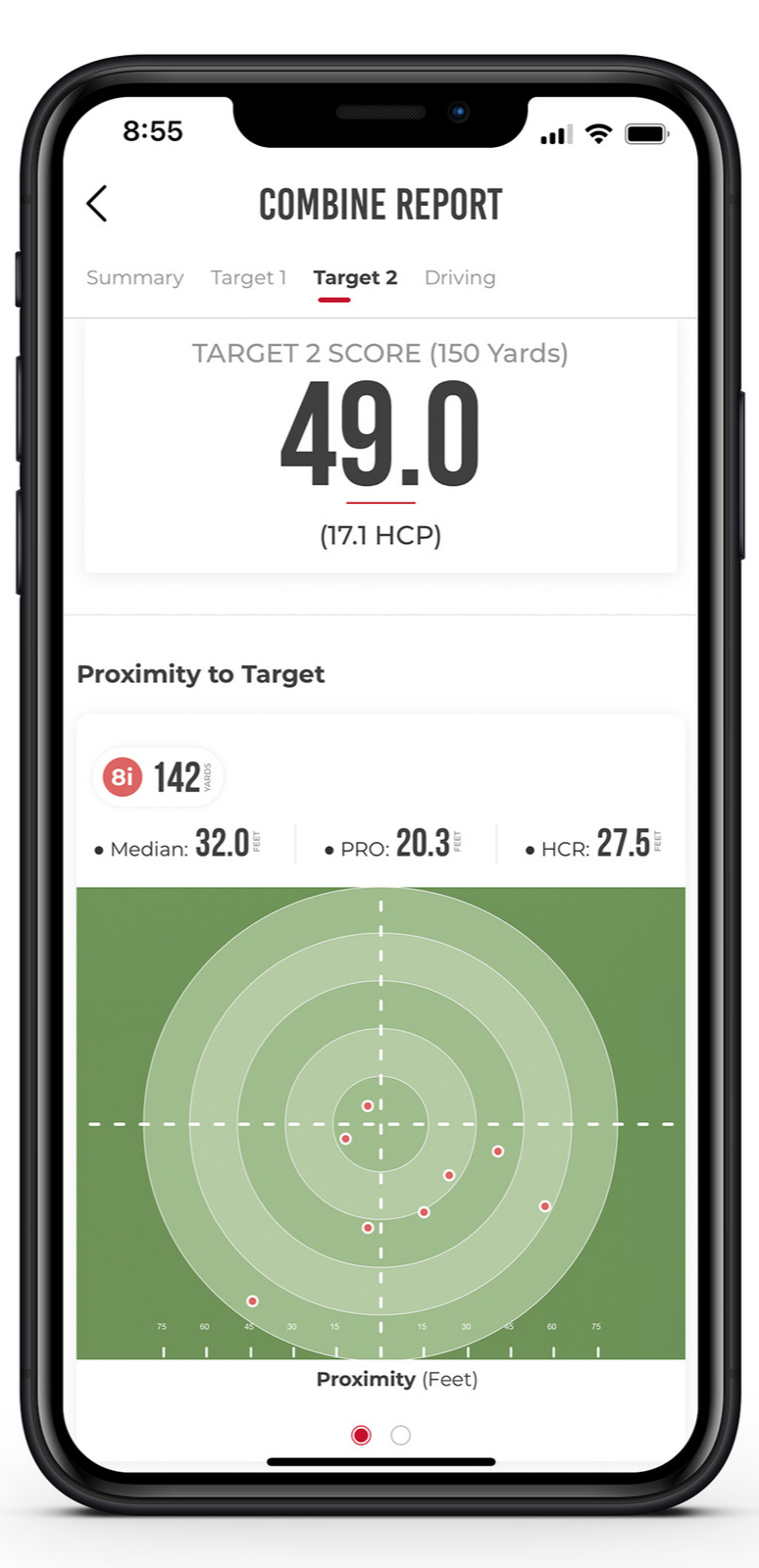Tap the 8i club badge
The width and height of the screenshot is (759, 1568).
[x=123, y=777]
